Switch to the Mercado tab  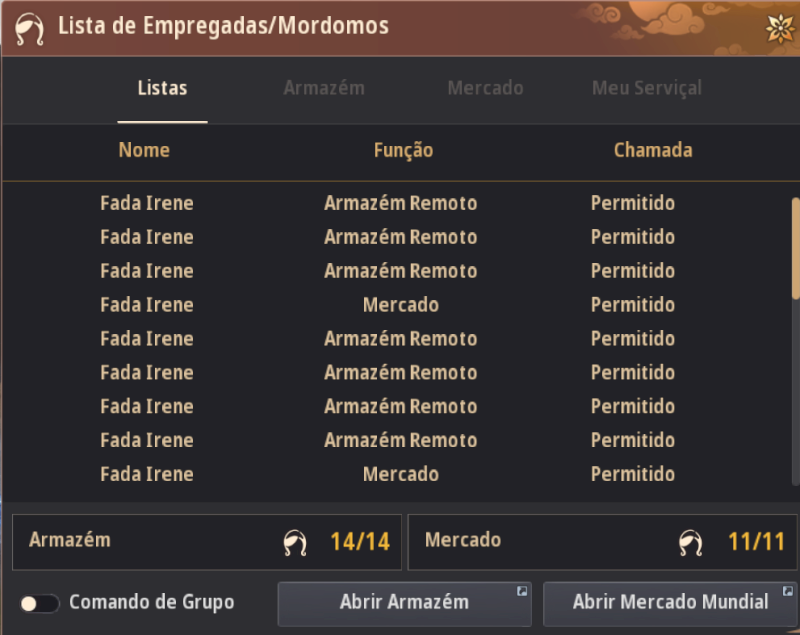click(x=485, y=88)
